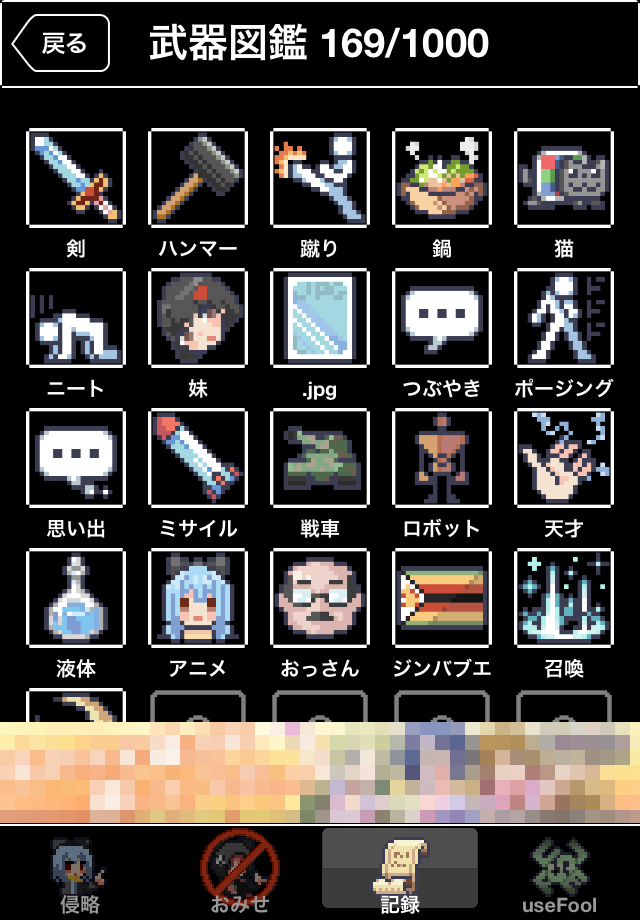Open the useFool tab
Viewport: 640px width, 920px height.
[560, 875]
